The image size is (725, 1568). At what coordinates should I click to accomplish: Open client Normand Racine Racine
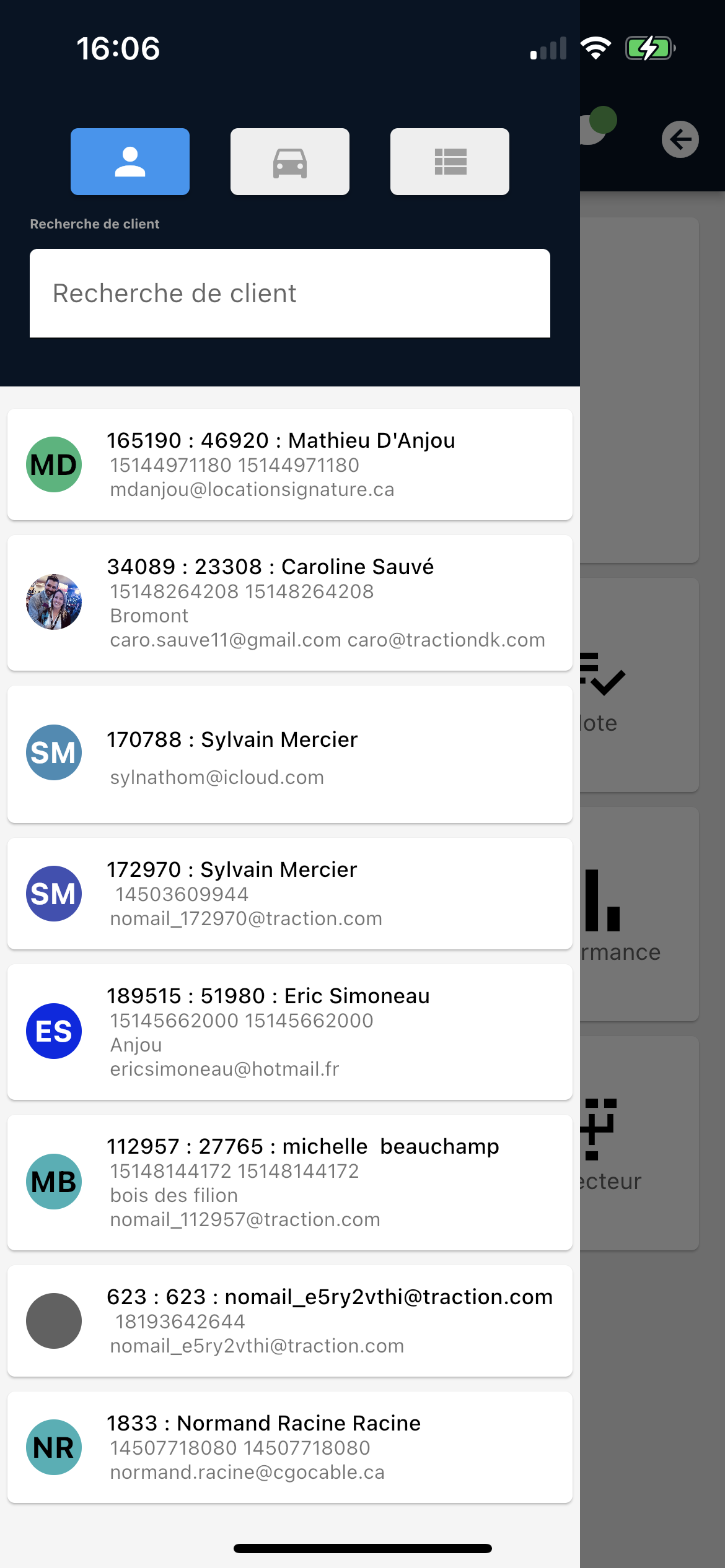pyautogui.click(x=290, y=1447)
